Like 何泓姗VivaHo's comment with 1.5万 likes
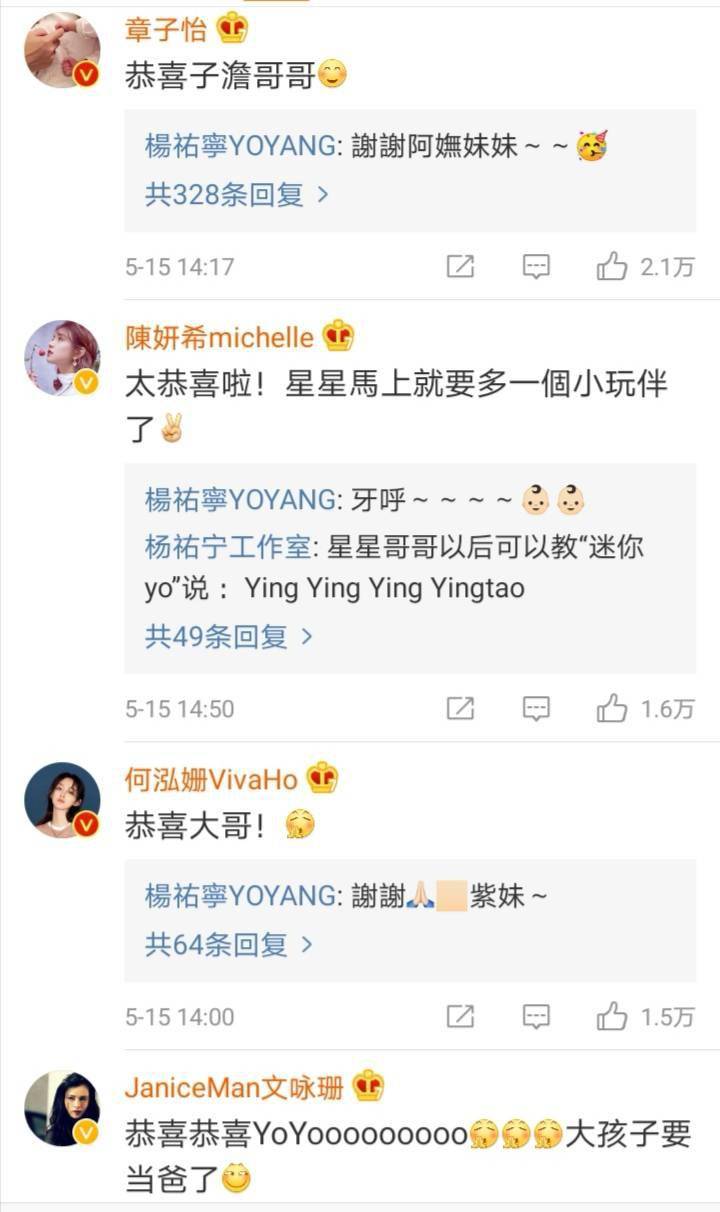Viewport: 720px width, 1212px height. pos(612,1017)
